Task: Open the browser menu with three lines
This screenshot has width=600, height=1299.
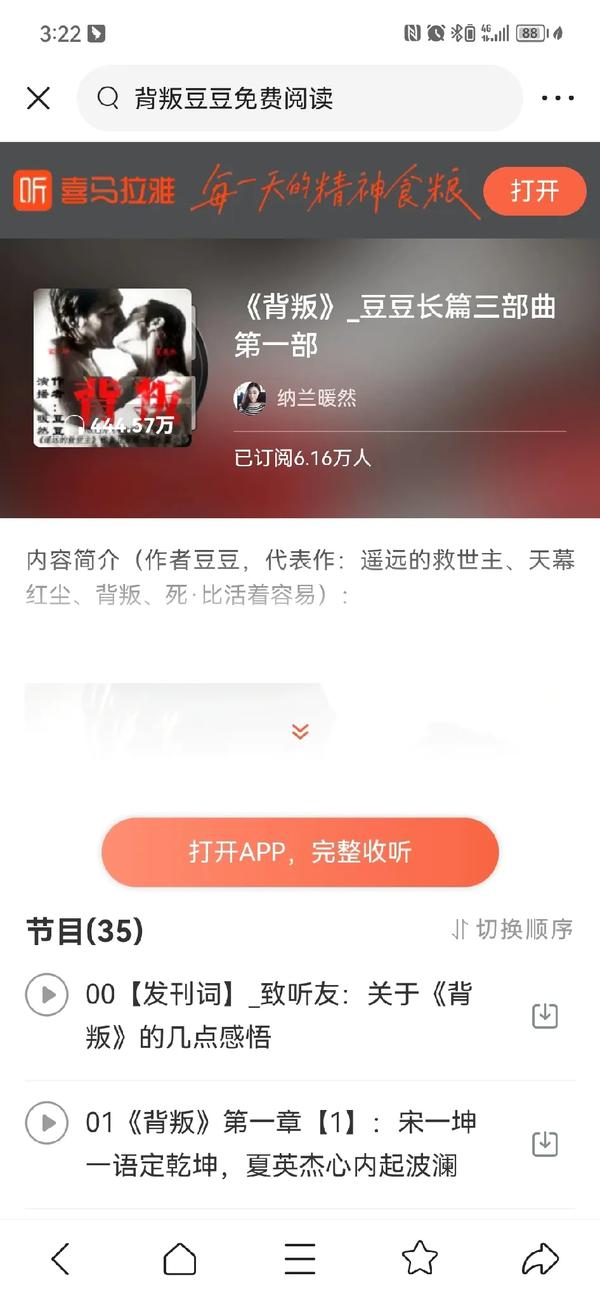Action: tap(300, 1258)
